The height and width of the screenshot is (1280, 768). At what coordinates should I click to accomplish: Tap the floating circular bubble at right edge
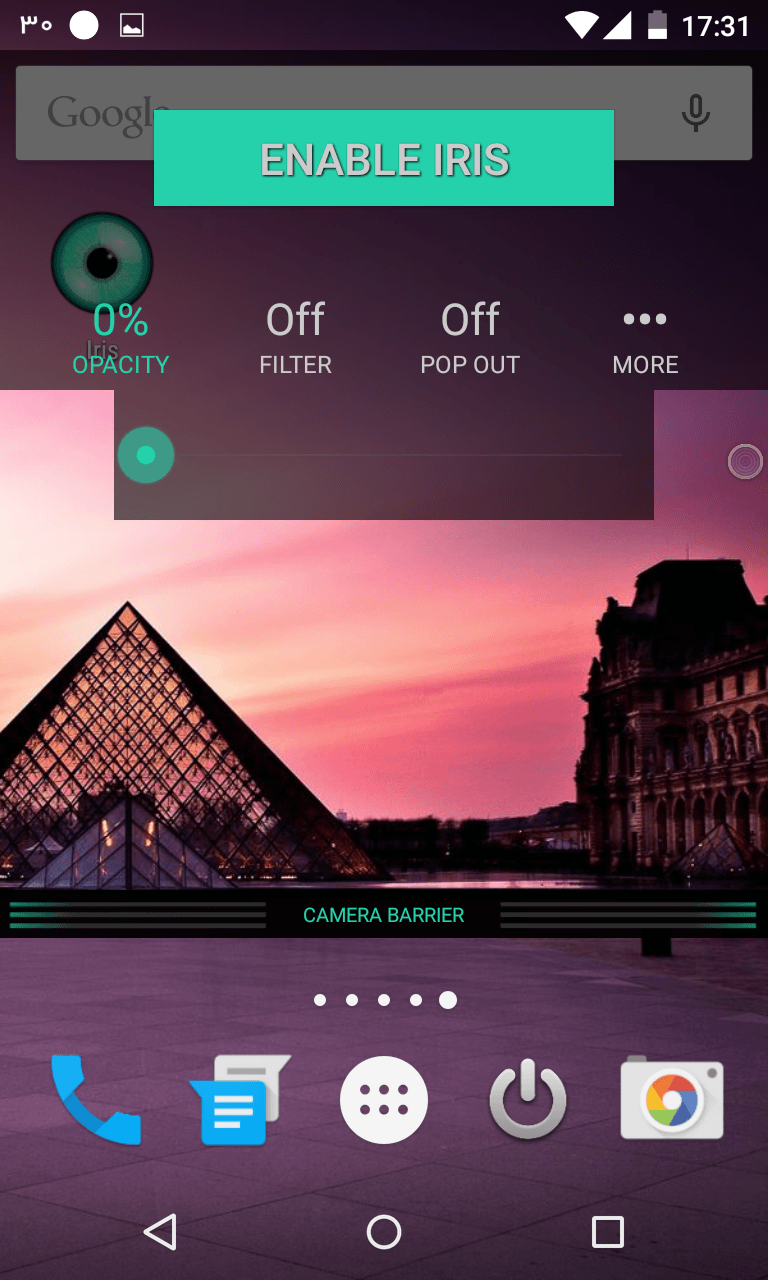(x=745, y=461)
